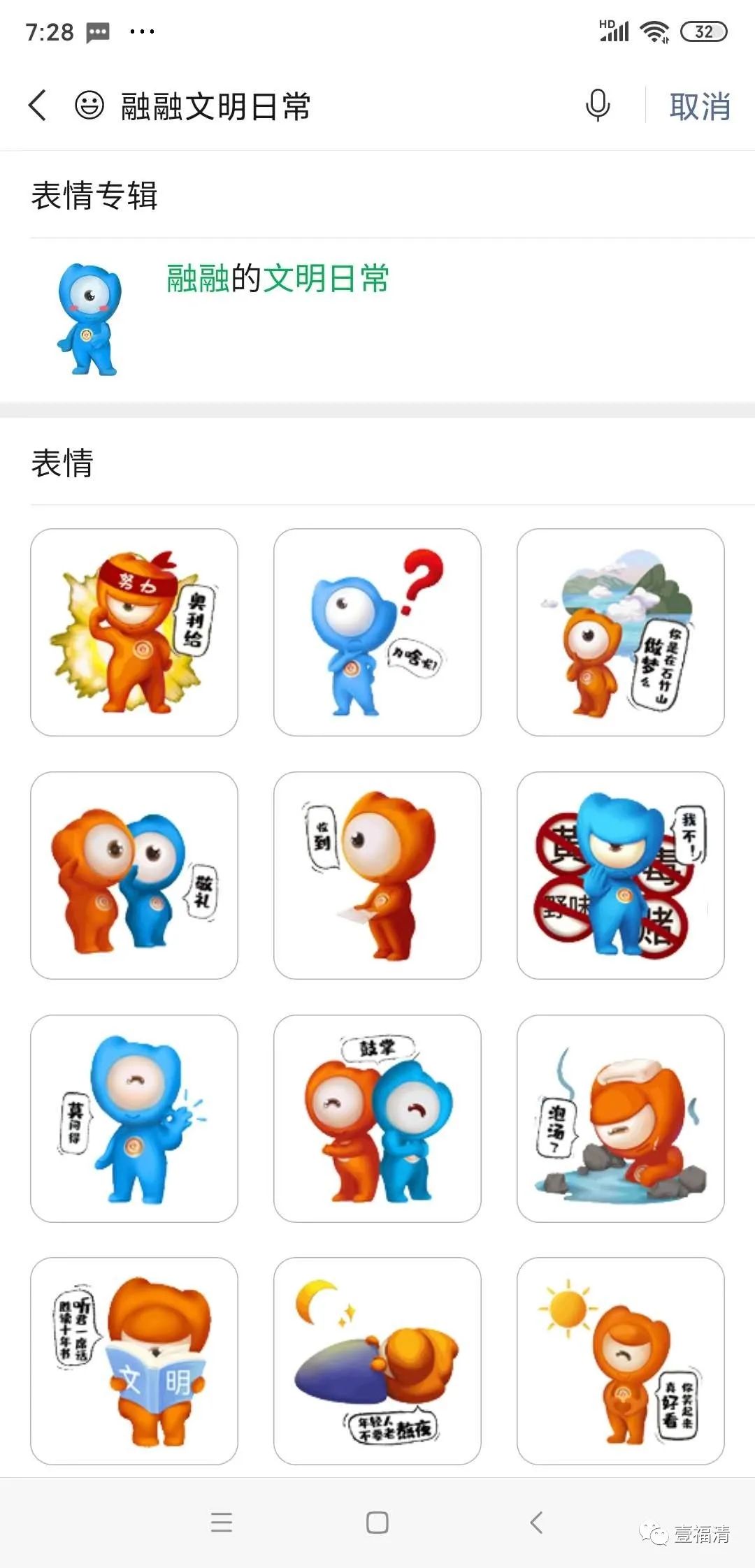Open the emoji icon in the search bar
Viewport: 755px width, 1568px height.
[86, 105]
